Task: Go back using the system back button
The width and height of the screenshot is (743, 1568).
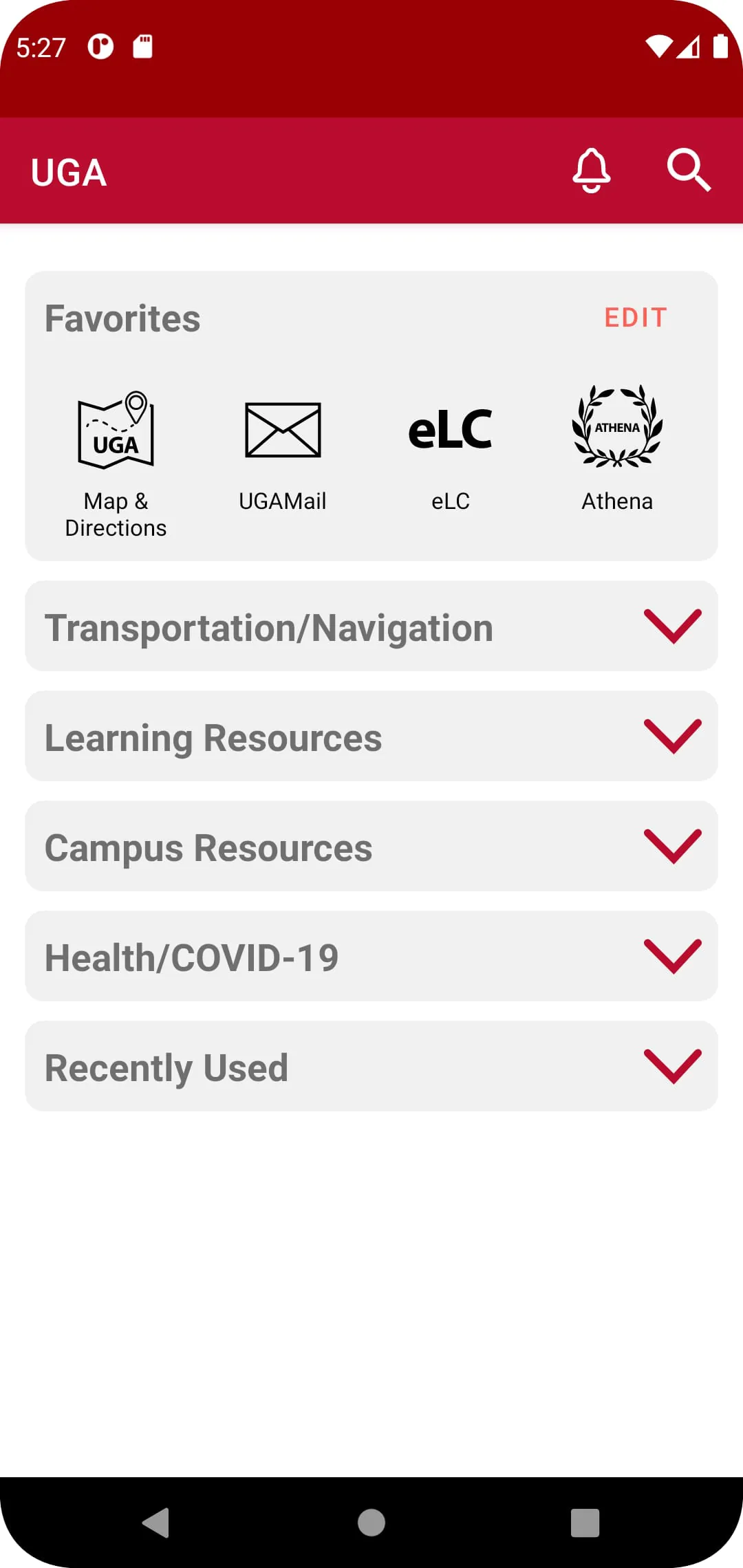Action: click(x=156, y=1522)
